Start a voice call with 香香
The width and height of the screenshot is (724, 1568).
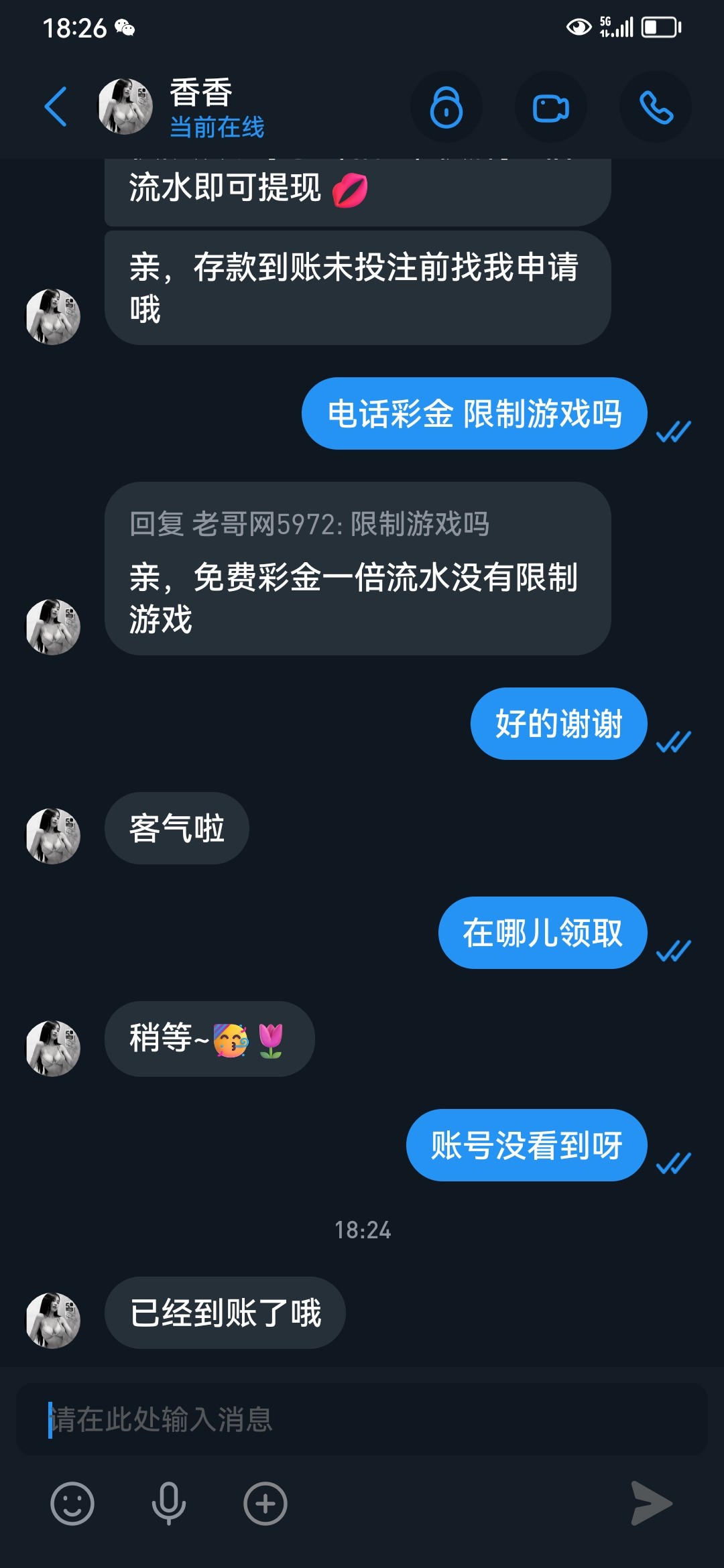tap(656, 107)
